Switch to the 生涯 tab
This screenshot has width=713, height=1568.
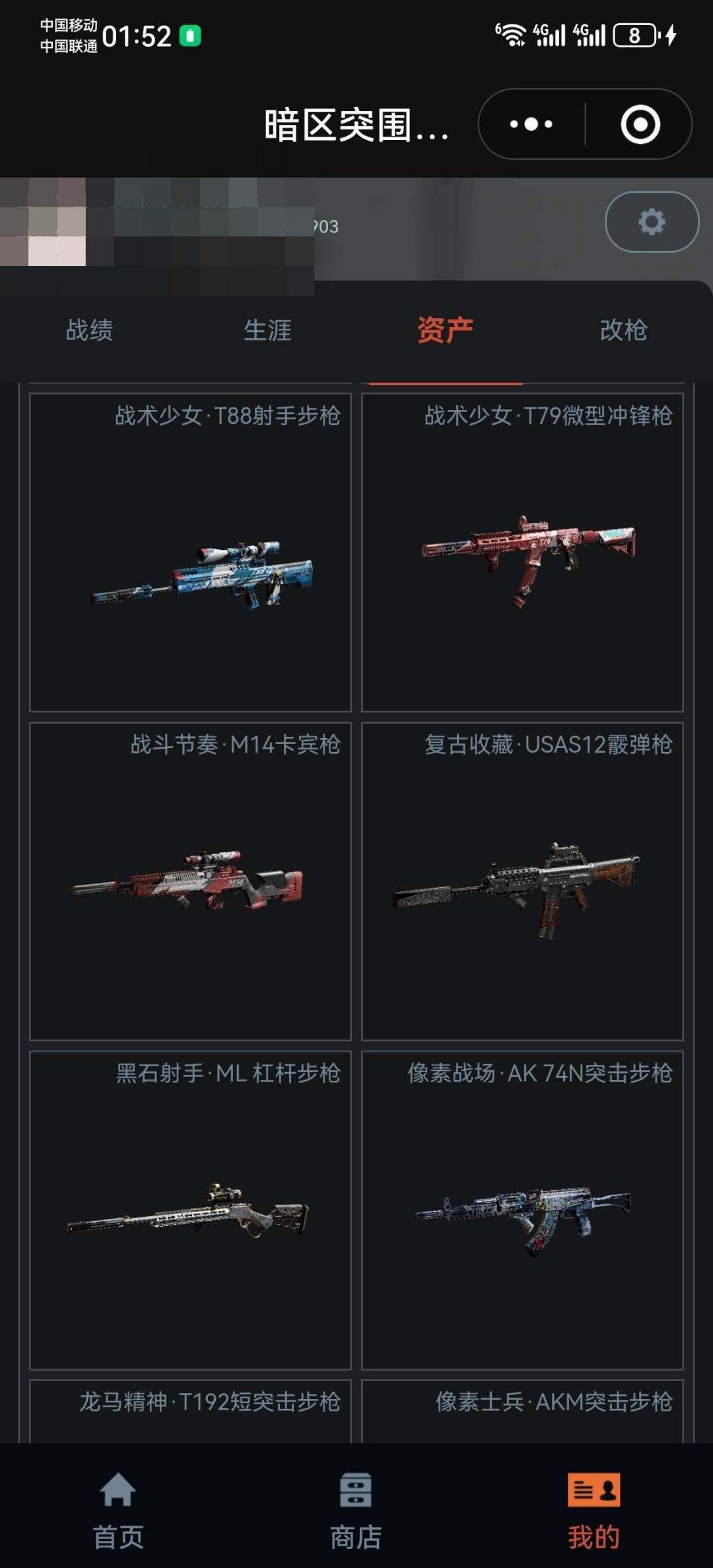(267, 330)
